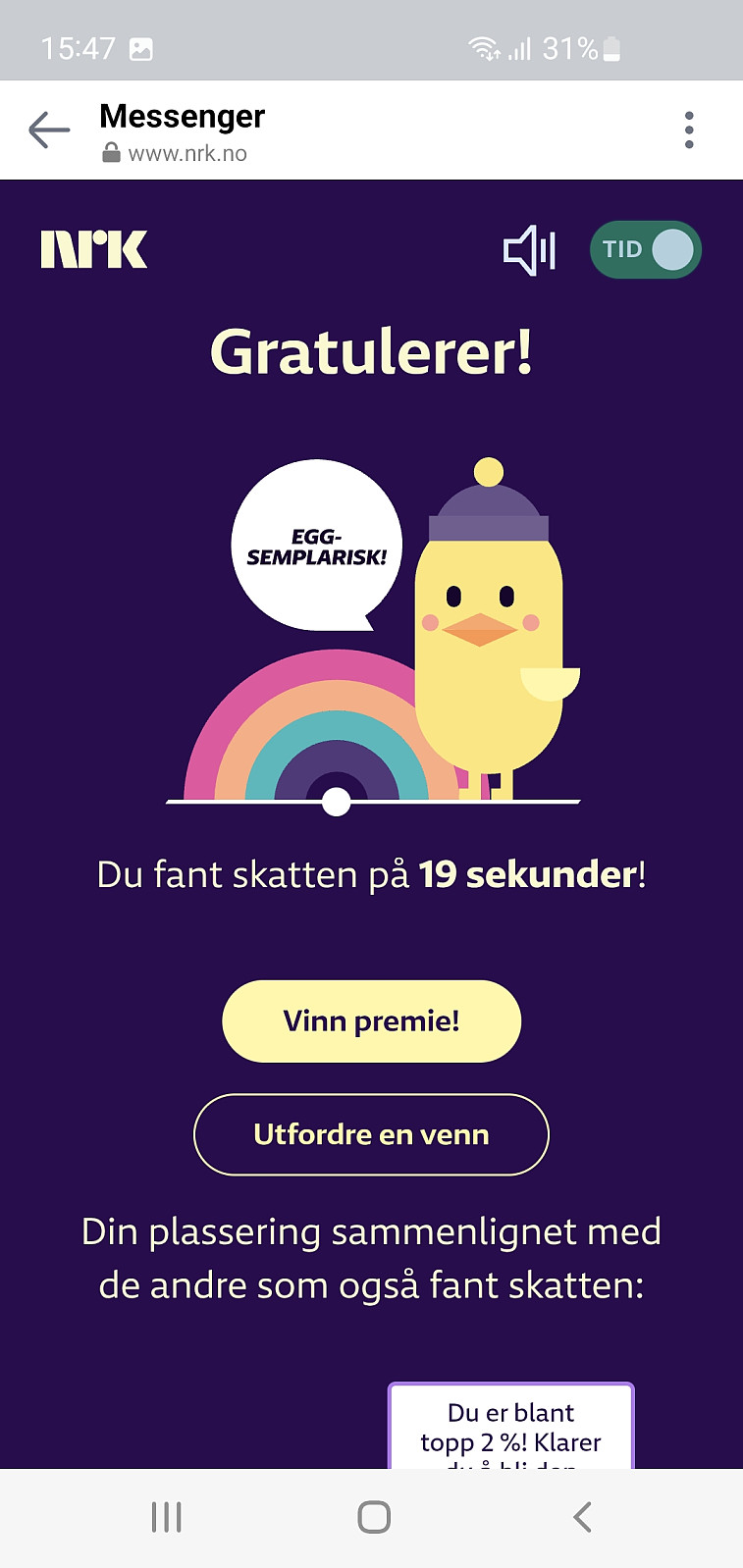Go to the system home screen
This screenshot has height=1568, width=743.
point(374,1517)
